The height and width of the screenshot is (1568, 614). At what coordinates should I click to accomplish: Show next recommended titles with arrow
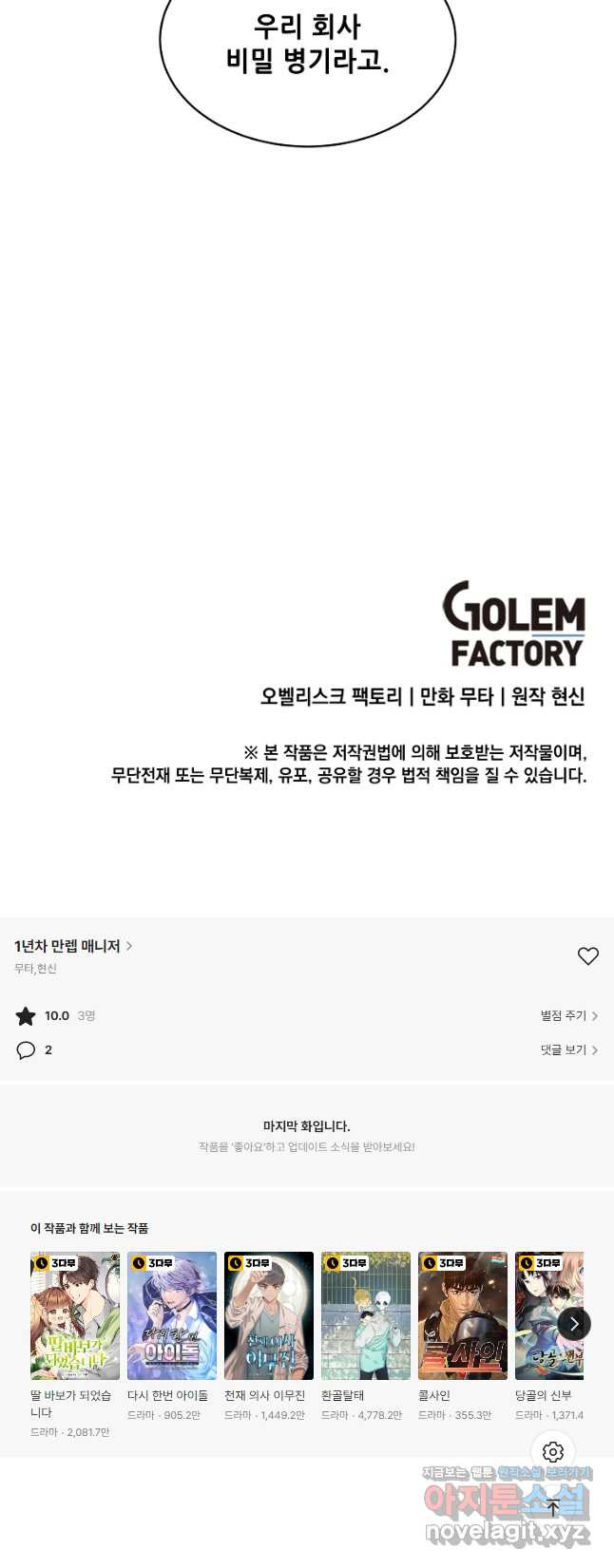[x=573, y=1323]
